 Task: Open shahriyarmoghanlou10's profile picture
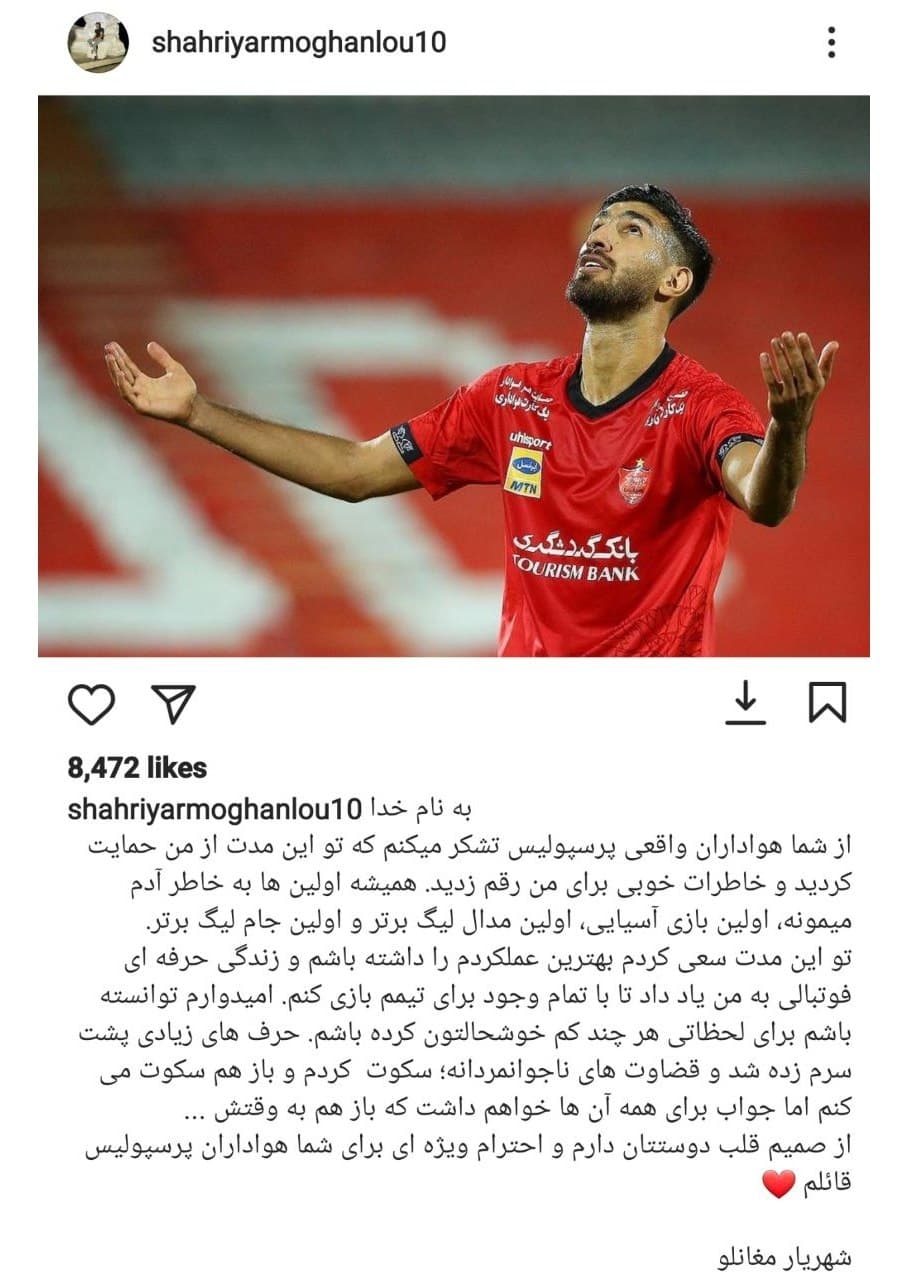click(x=97, y=43)
